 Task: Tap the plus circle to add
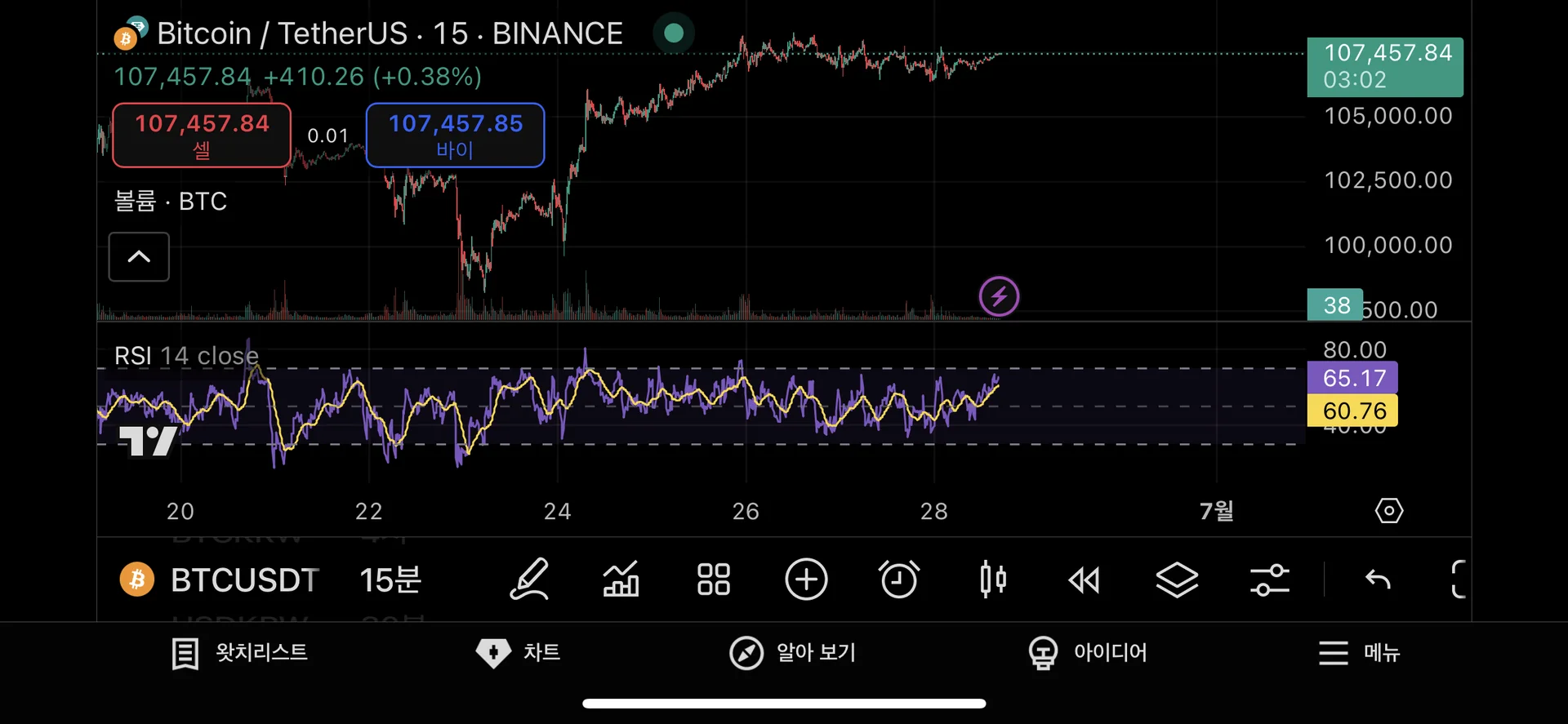click(806, 580)
